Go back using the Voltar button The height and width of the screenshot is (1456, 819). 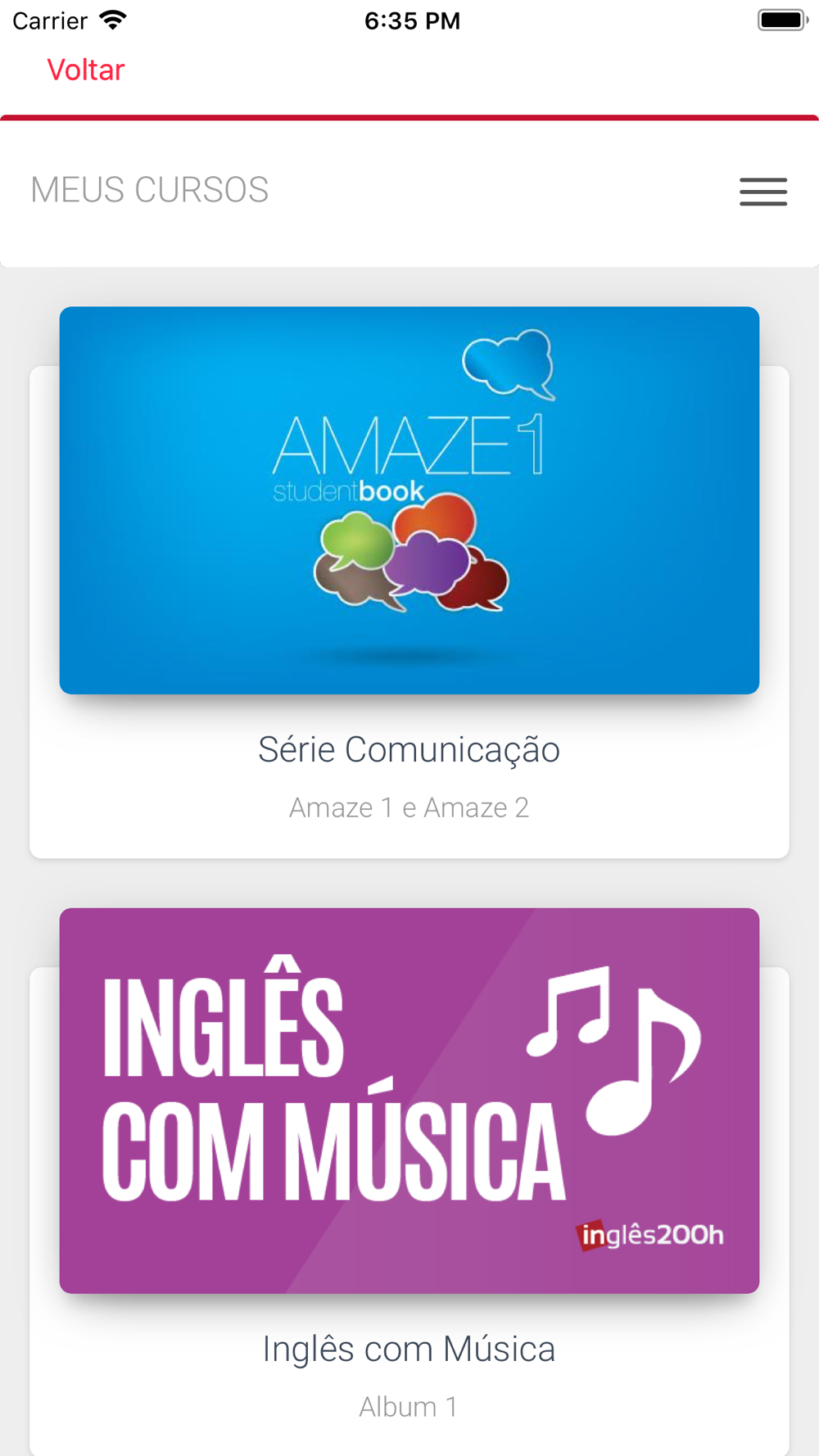pos(86,70)
